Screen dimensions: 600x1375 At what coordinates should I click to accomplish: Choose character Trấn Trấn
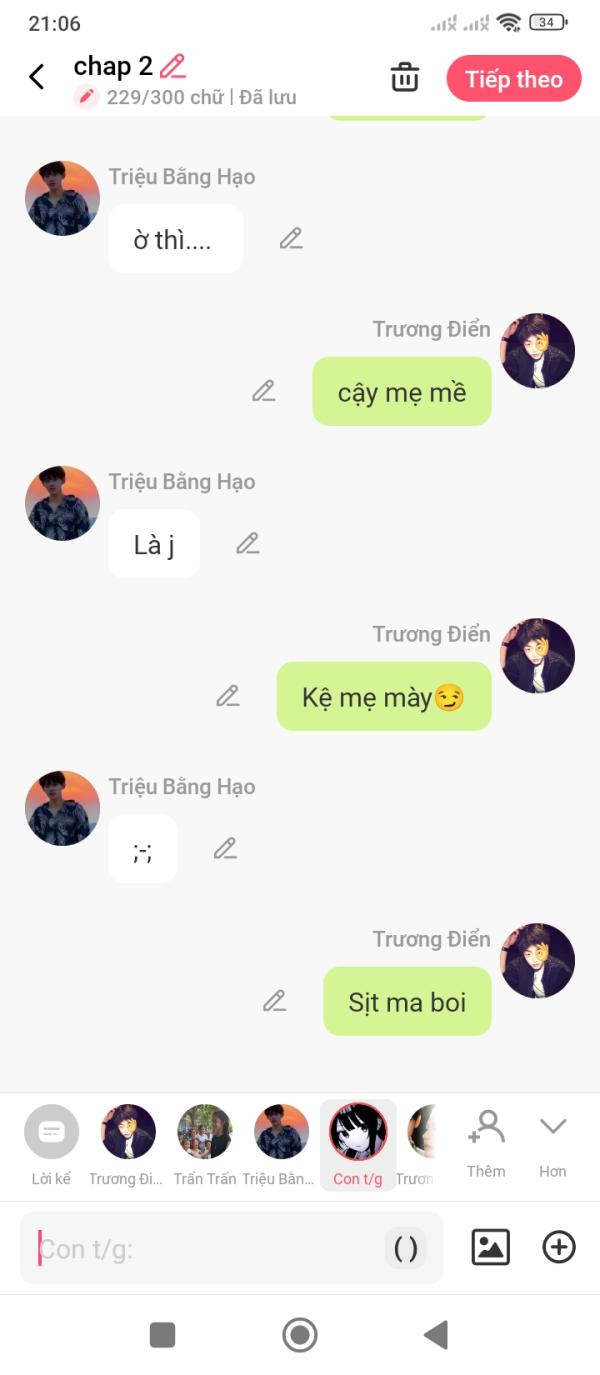[204, 1143]
